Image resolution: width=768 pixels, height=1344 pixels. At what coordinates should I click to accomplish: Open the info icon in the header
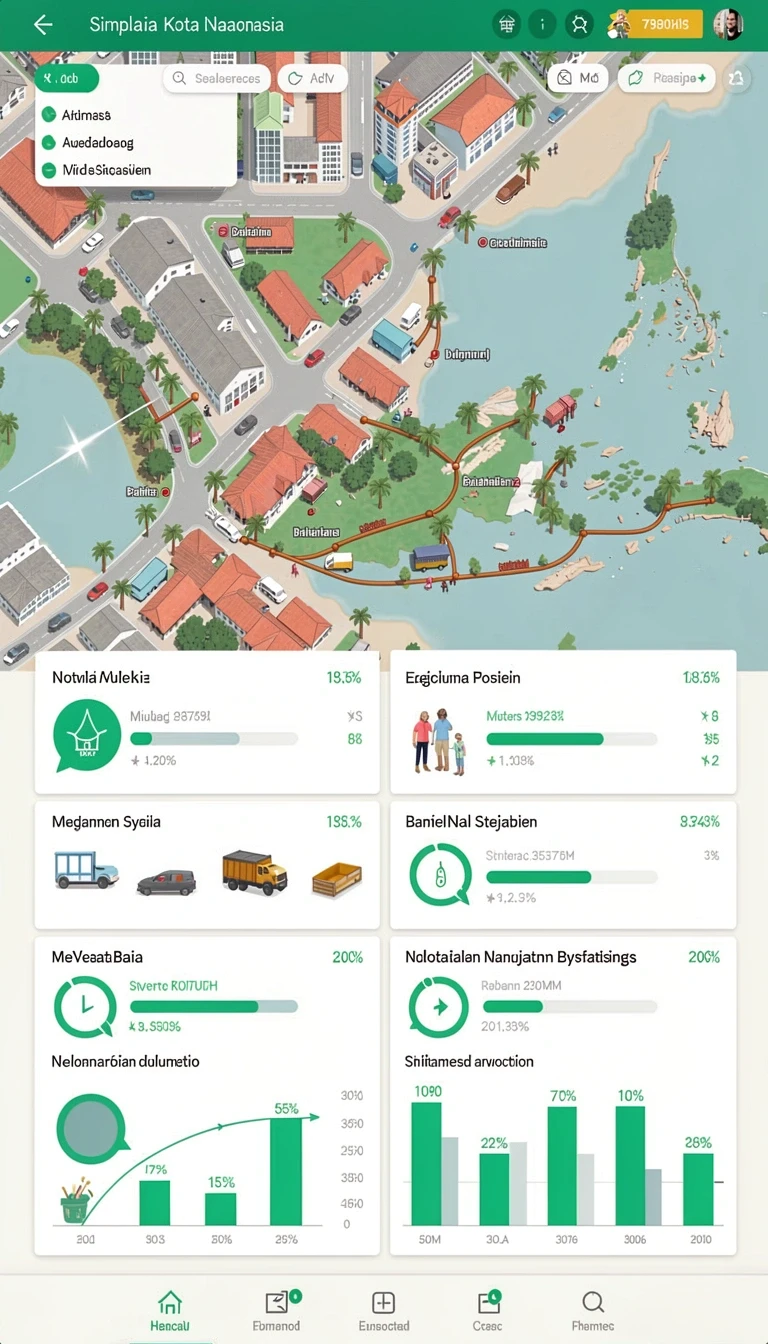pyautogui.click(x=542, y=25)
